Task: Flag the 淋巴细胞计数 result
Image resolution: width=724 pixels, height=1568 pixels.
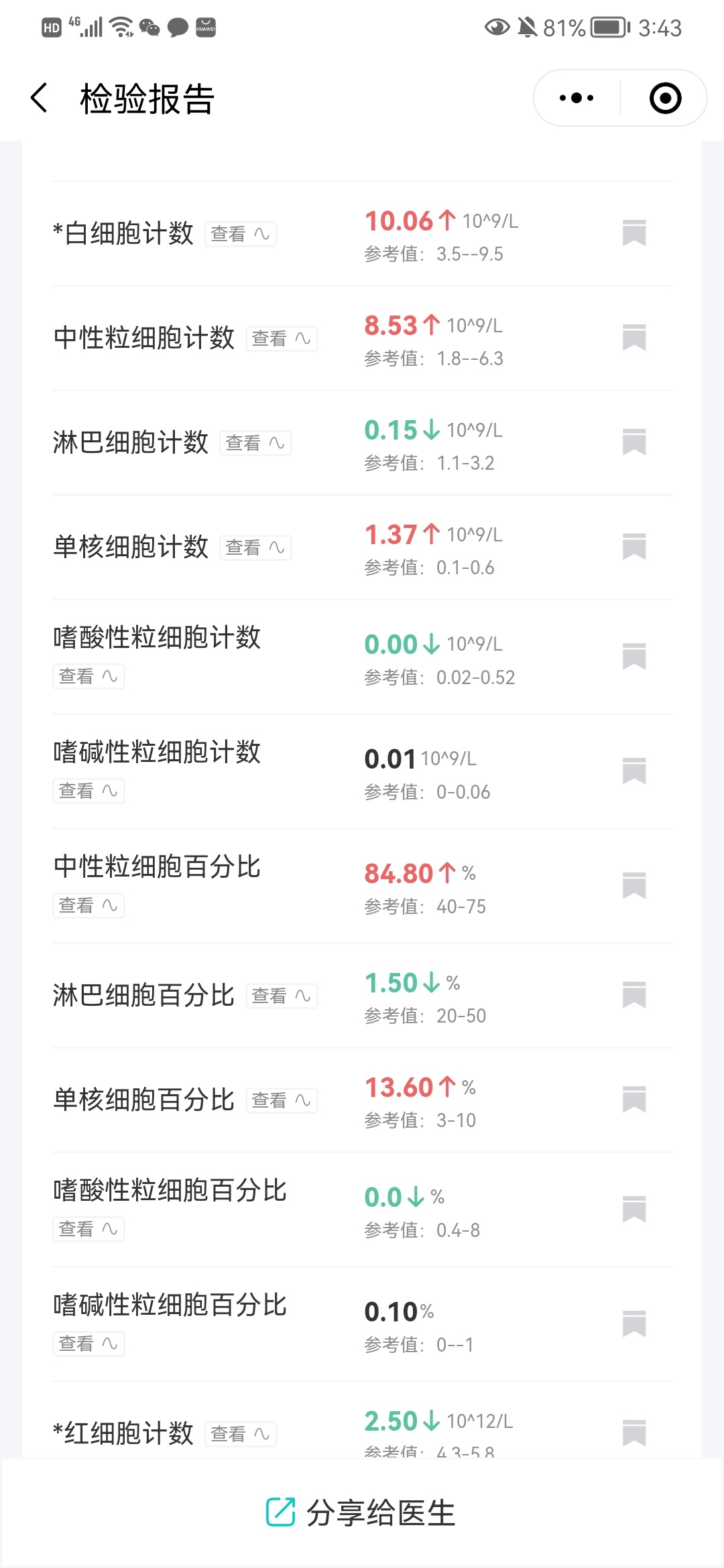Action: point(633,442)
